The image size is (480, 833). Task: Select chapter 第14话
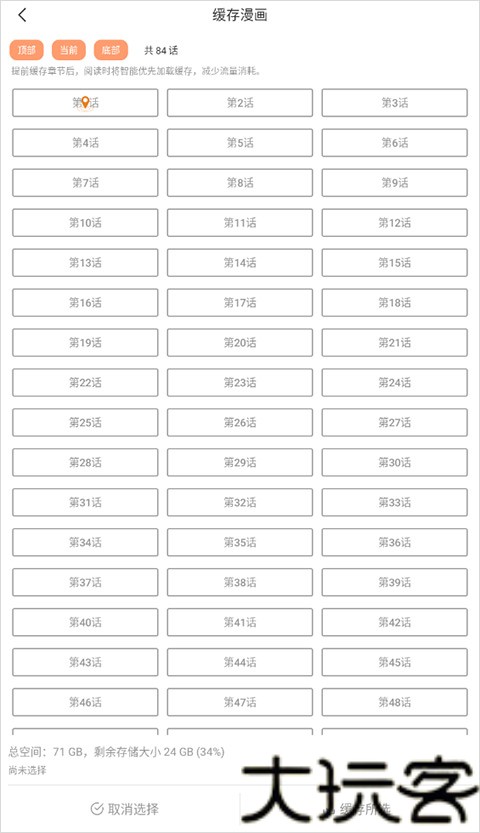point(240,262)
